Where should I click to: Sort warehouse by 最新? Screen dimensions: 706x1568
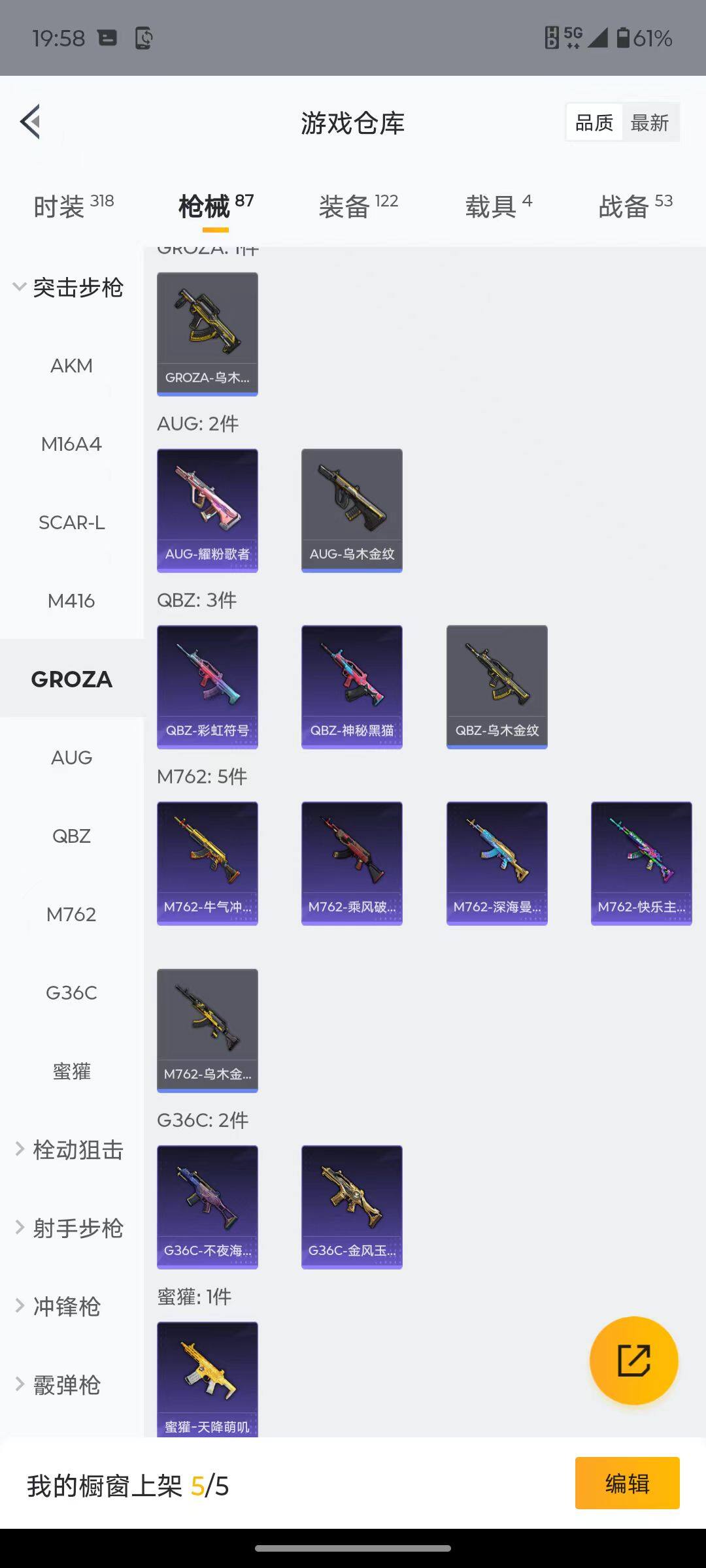coord(649,123)
